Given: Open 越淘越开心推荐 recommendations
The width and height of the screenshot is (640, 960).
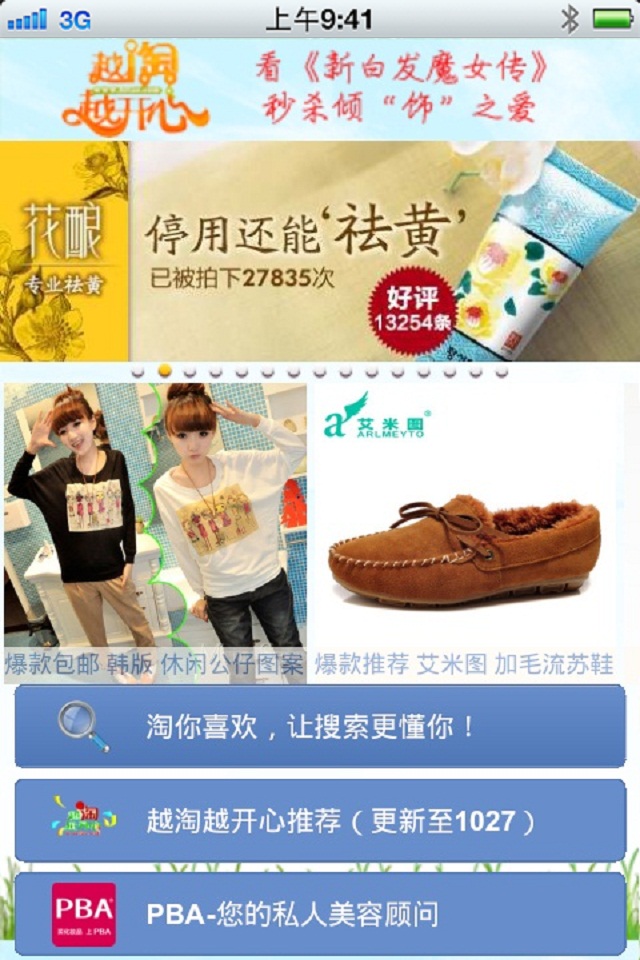Looking at the screenshot, I should coord(320,821).
